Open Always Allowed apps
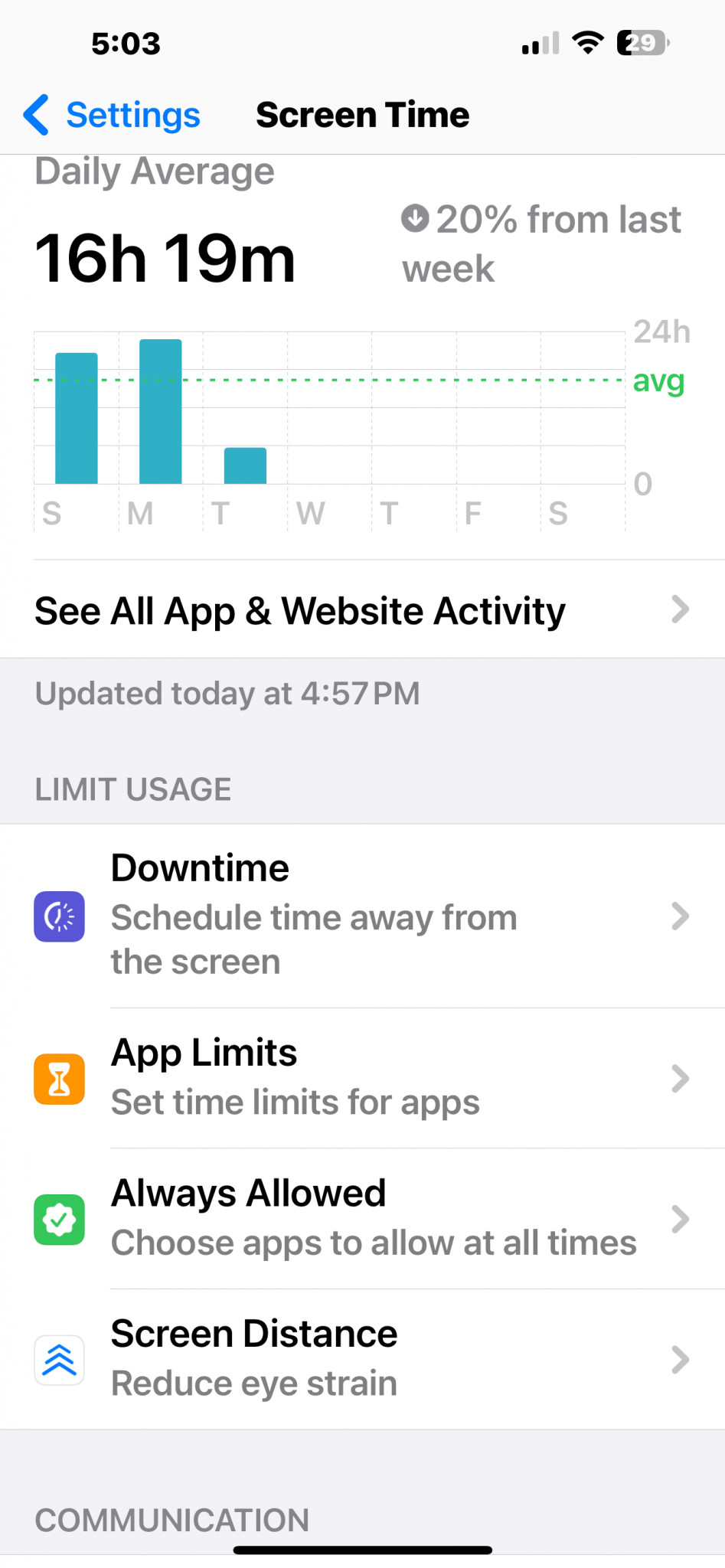 tap(362, 1219)
